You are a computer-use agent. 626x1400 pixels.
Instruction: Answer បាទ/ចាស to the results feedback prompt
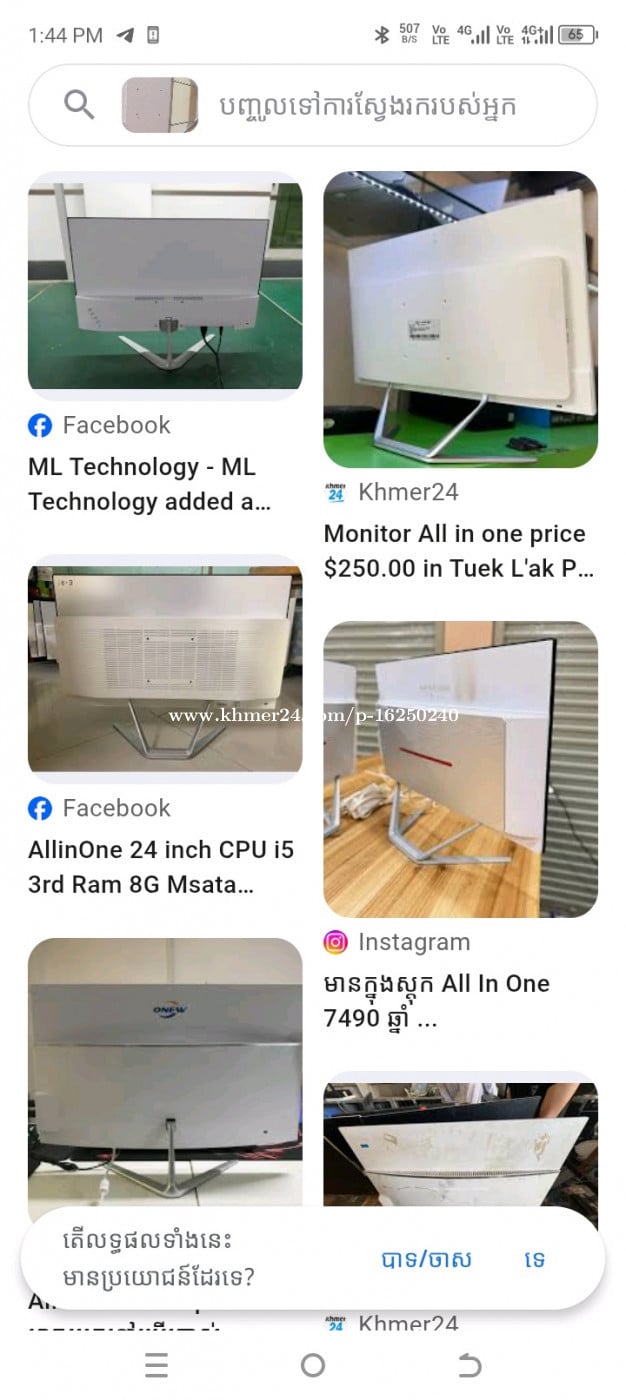pos(426,1259)
